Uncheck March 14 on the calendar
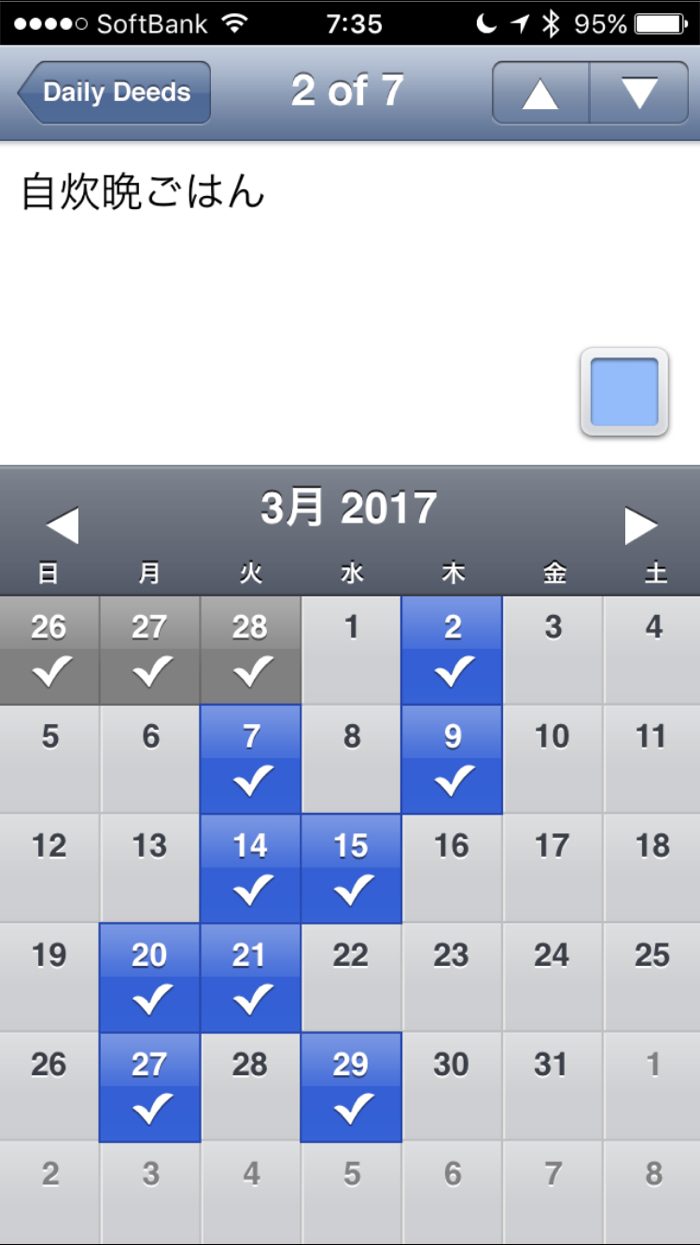700x1245 pixels. 250,867
